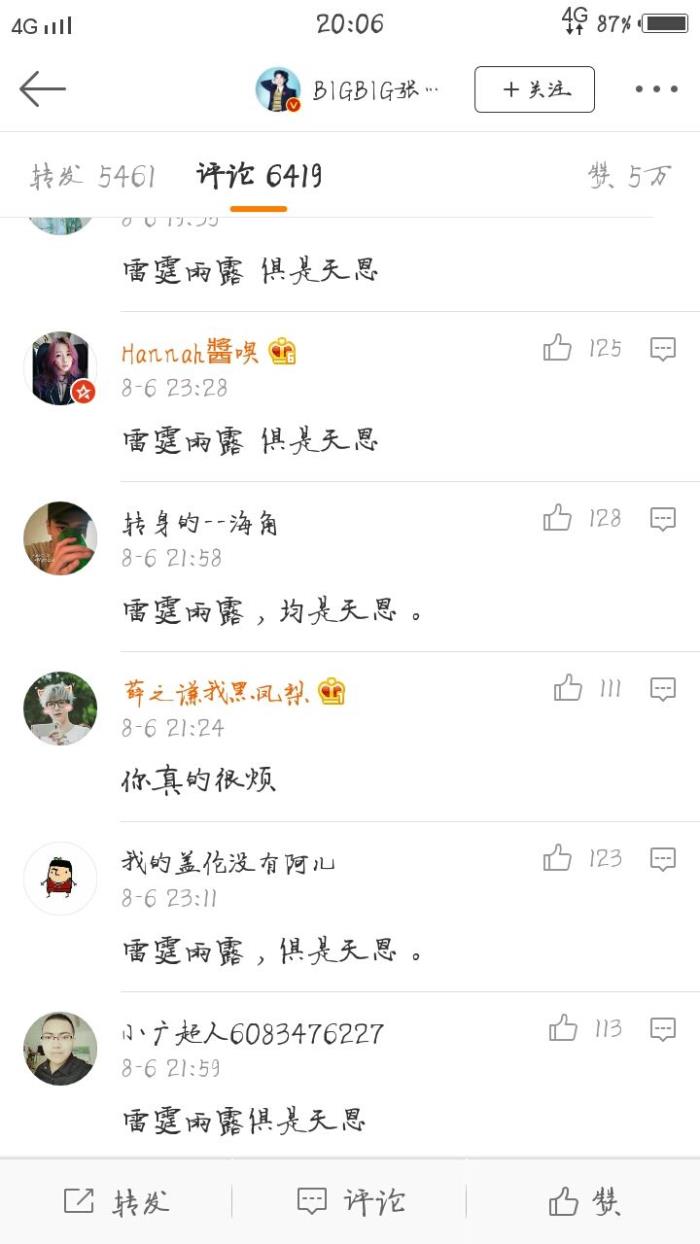The width and height of the screenshot is (700, 1244).
Task: Reply to the comment by Hannah酱呗
Action: click(663, 348)
